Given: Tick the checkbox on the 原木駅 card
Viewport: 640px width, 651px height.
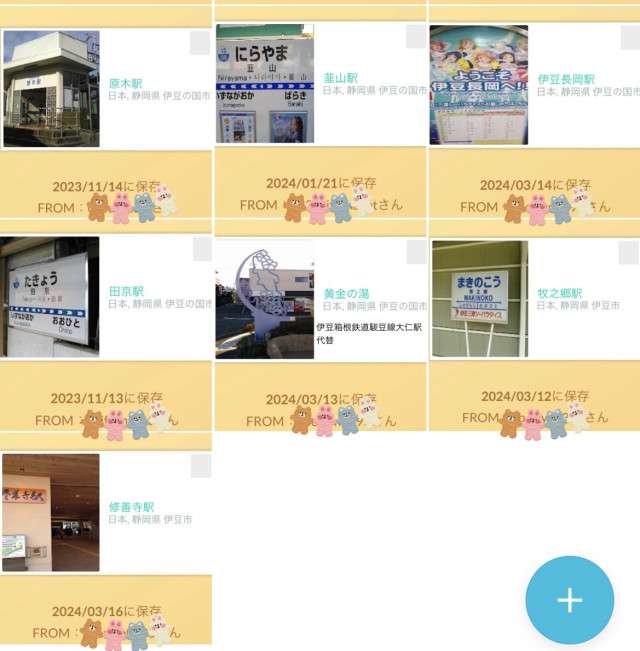Looking at the screenshot, I should [200, 42].
